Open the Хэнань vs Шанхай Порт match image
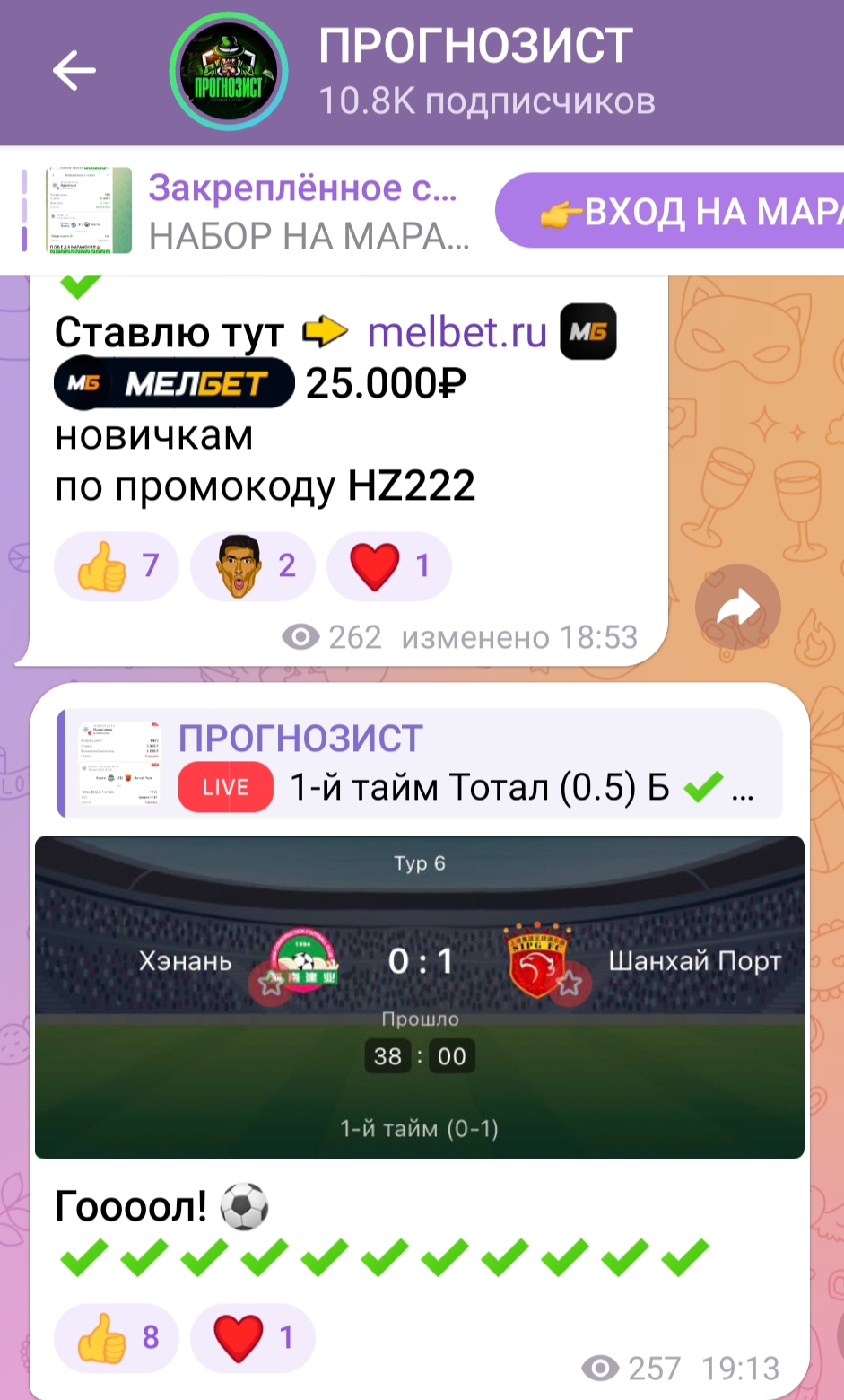 point(419,996)
